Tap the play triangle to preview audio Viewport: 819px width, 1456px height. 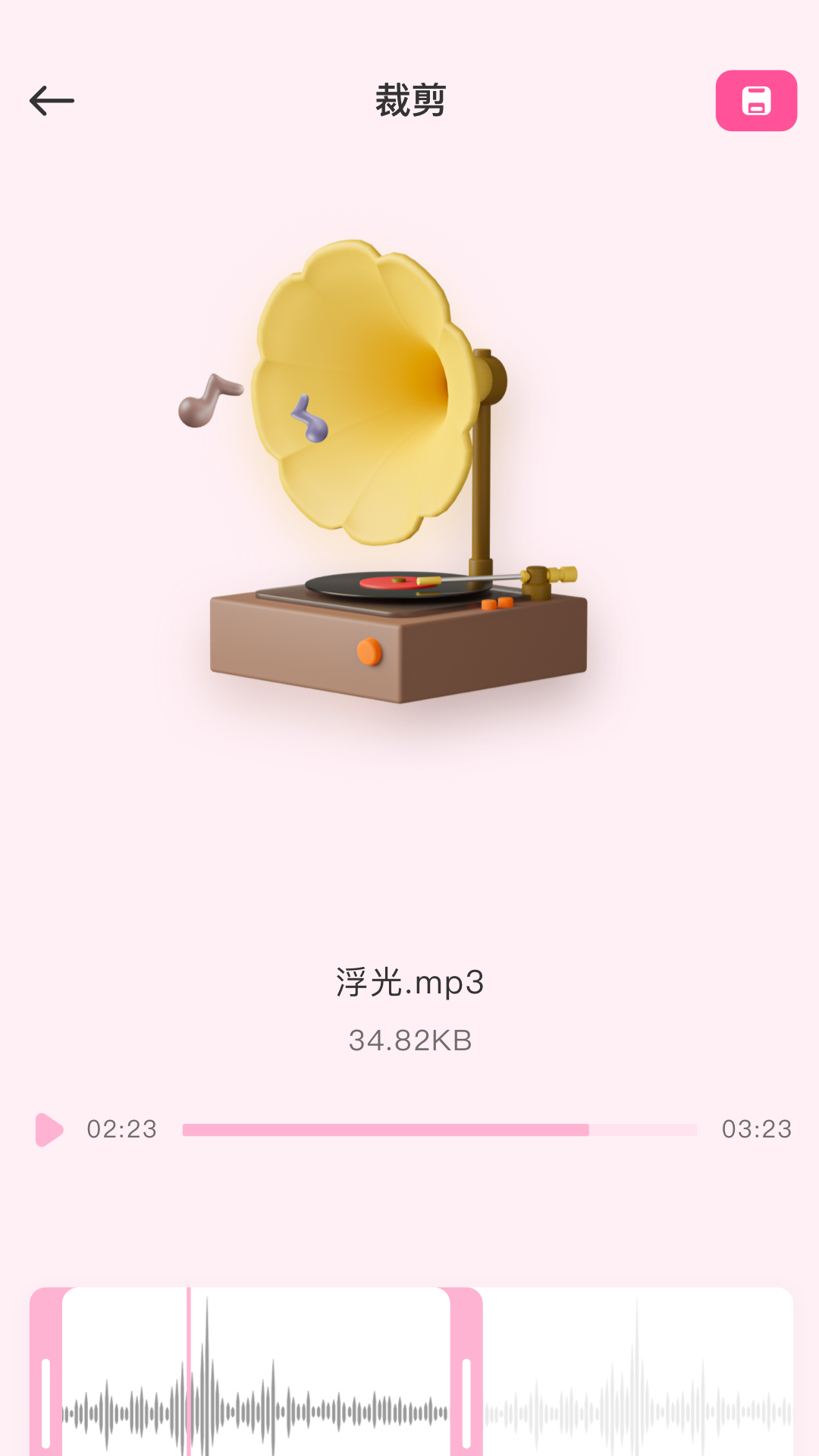49,1129
